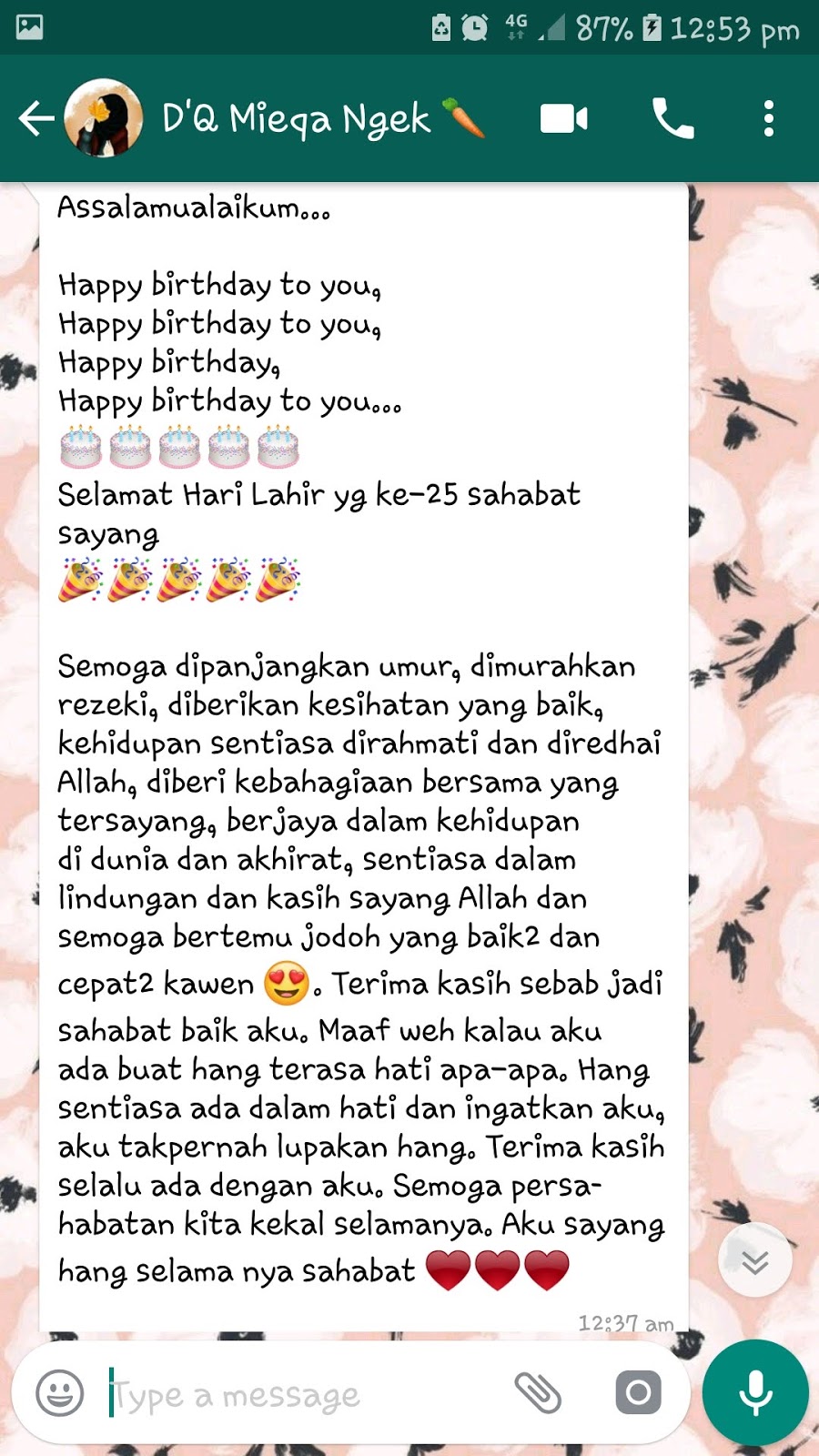Open the three-dot overflow menu
Viewport: 819px width, 1456px height.
[x=767, y=118]
